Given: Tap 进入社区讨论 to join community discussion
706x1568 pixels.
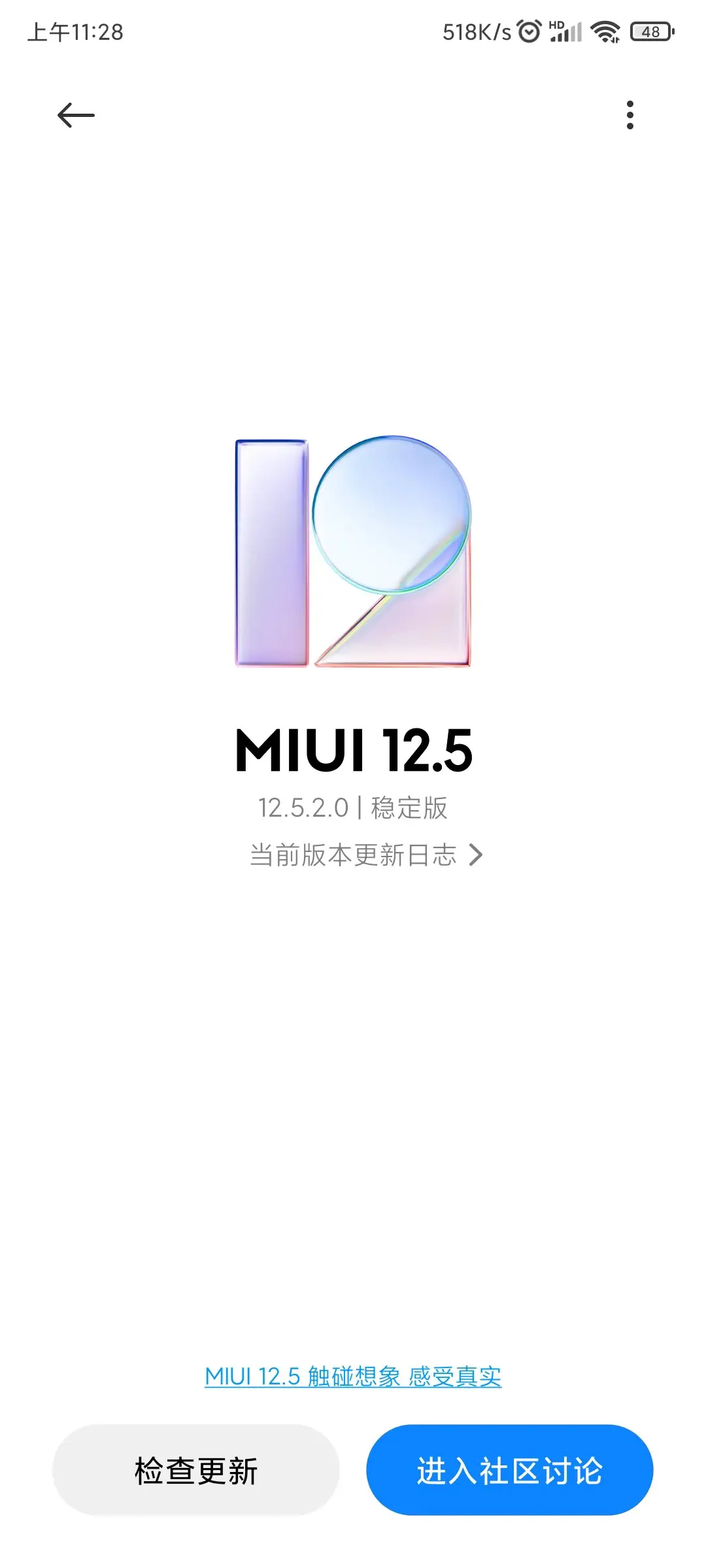Looking at the screenshot, I should (509, 1470).
